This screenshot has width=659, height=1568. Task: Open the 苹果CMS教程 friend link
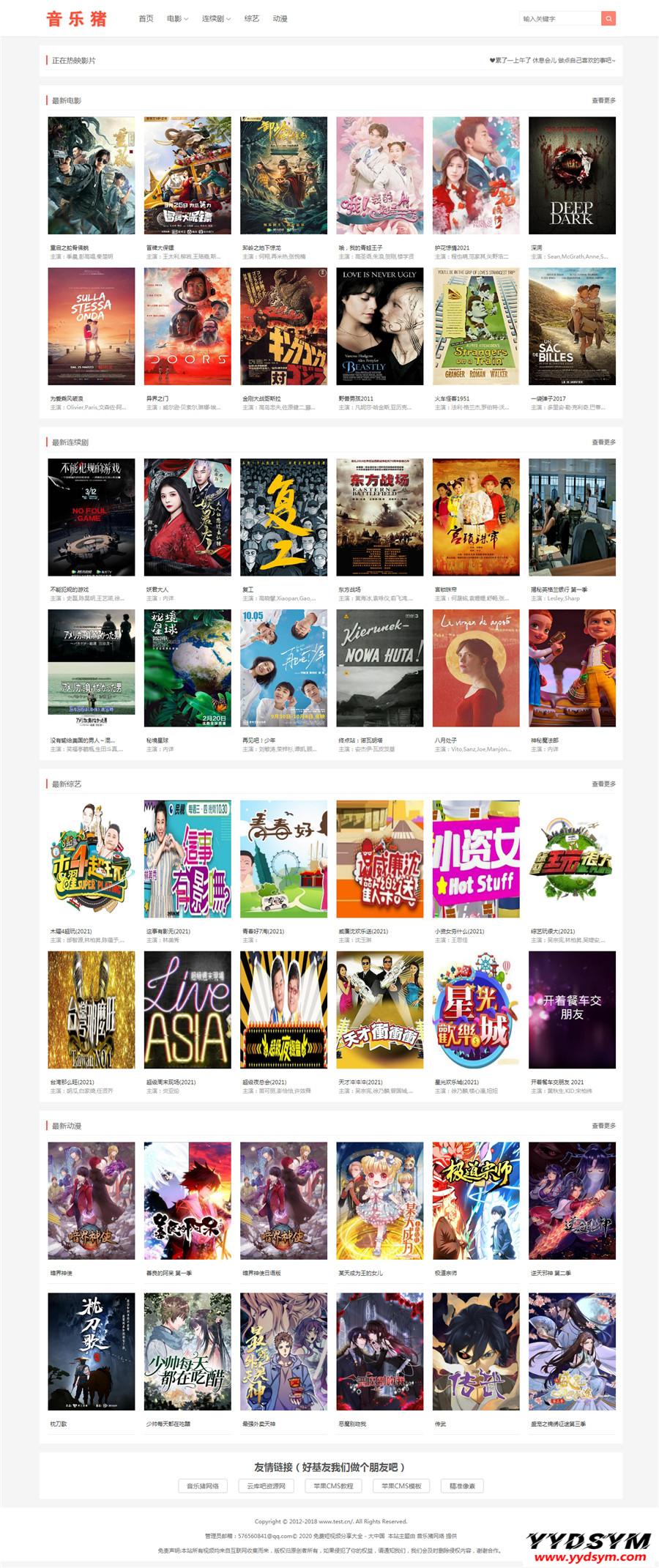(333, 1486)
